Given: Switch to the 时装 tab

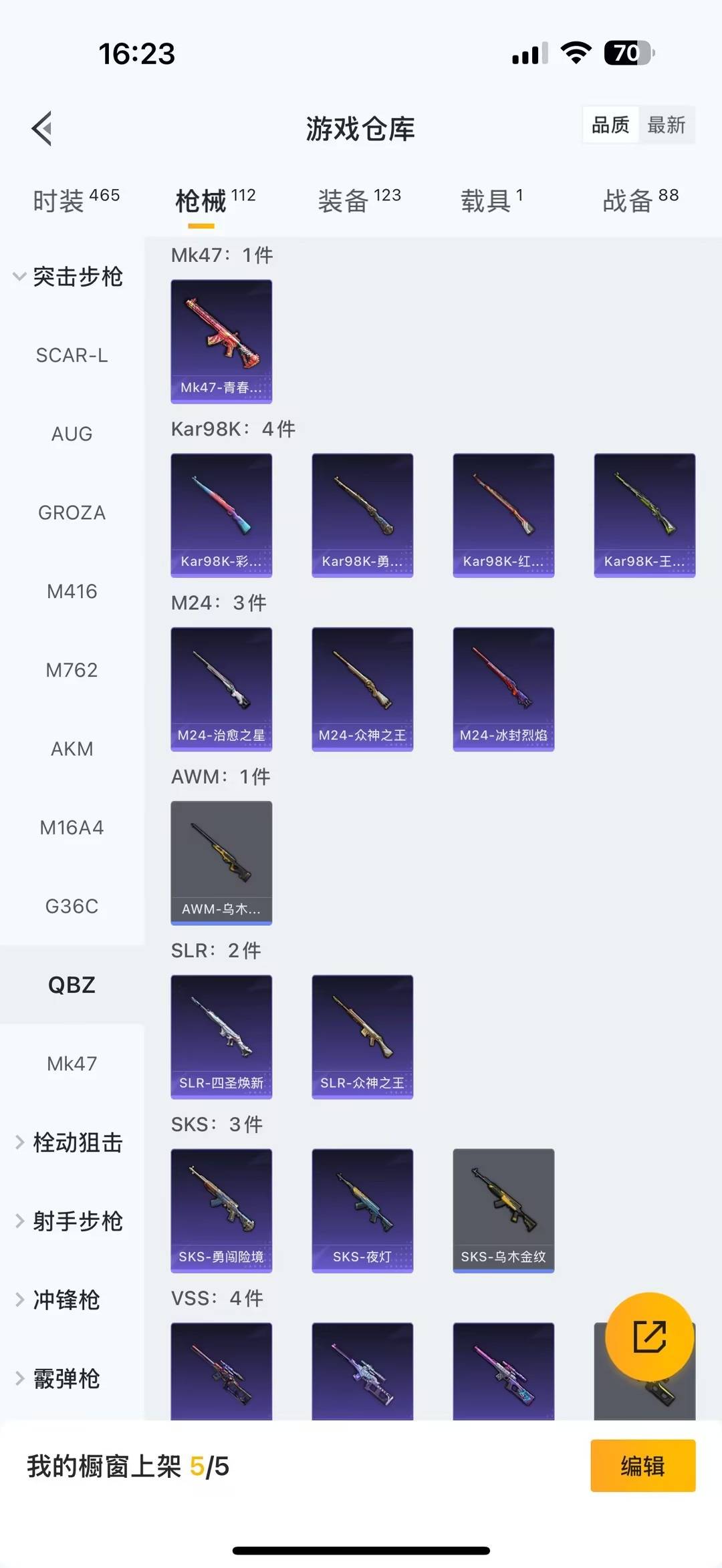Looking at the screenshot, I should (76, 200).
